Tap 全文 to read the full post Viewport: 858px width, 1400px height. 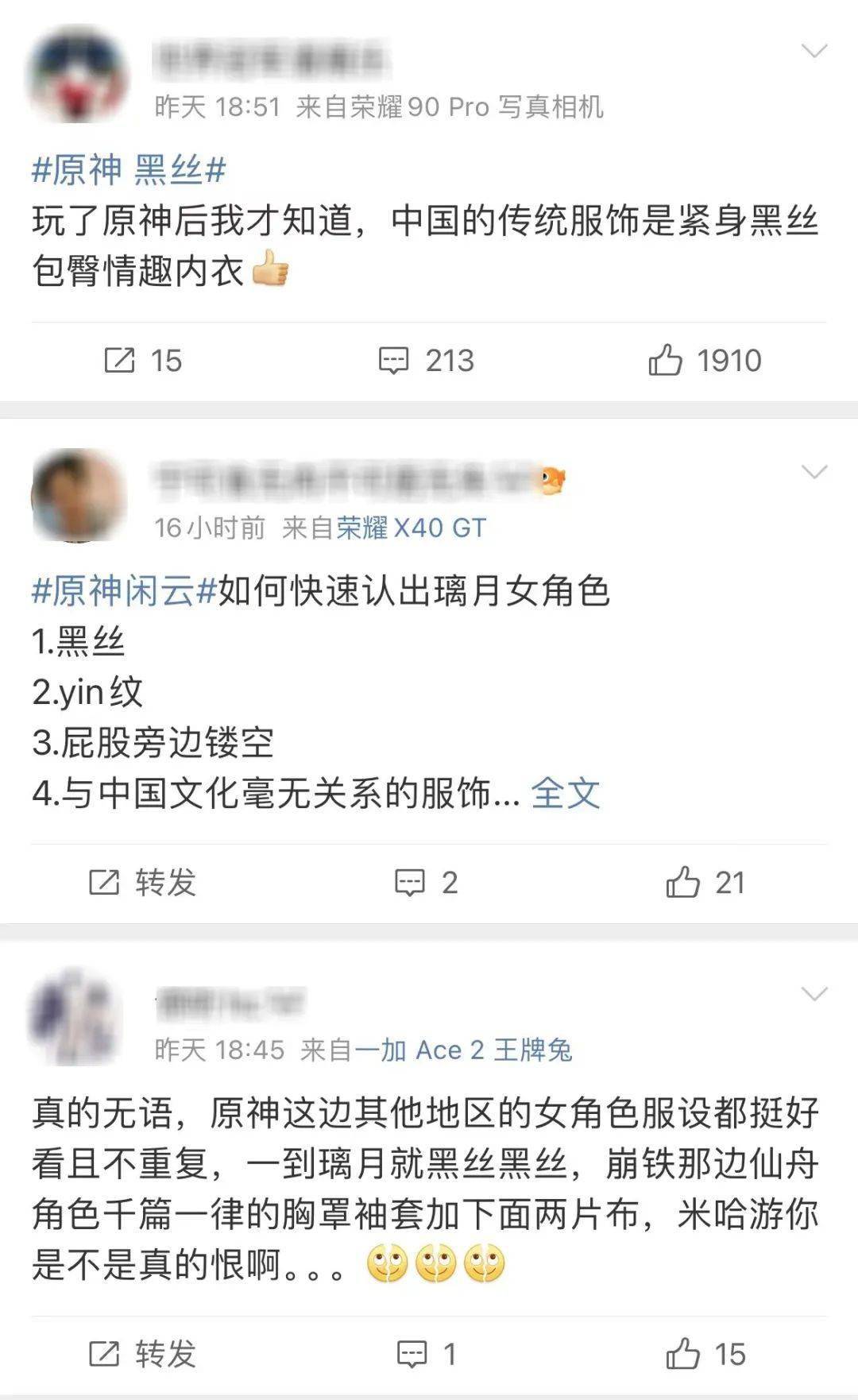565,793
